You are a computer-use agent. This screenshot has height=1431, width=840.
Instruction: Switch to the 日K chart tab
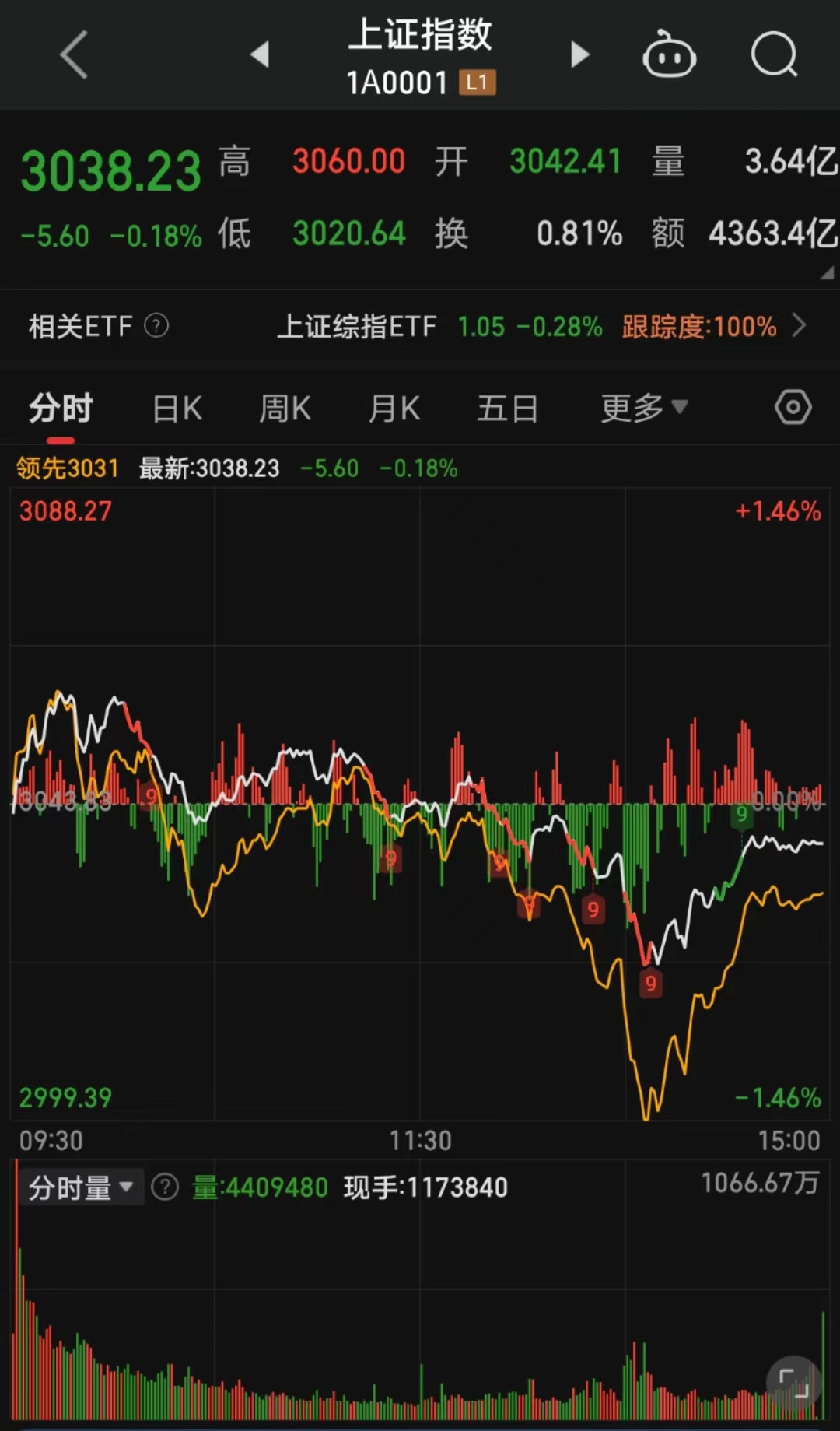(x=177, y=409)
